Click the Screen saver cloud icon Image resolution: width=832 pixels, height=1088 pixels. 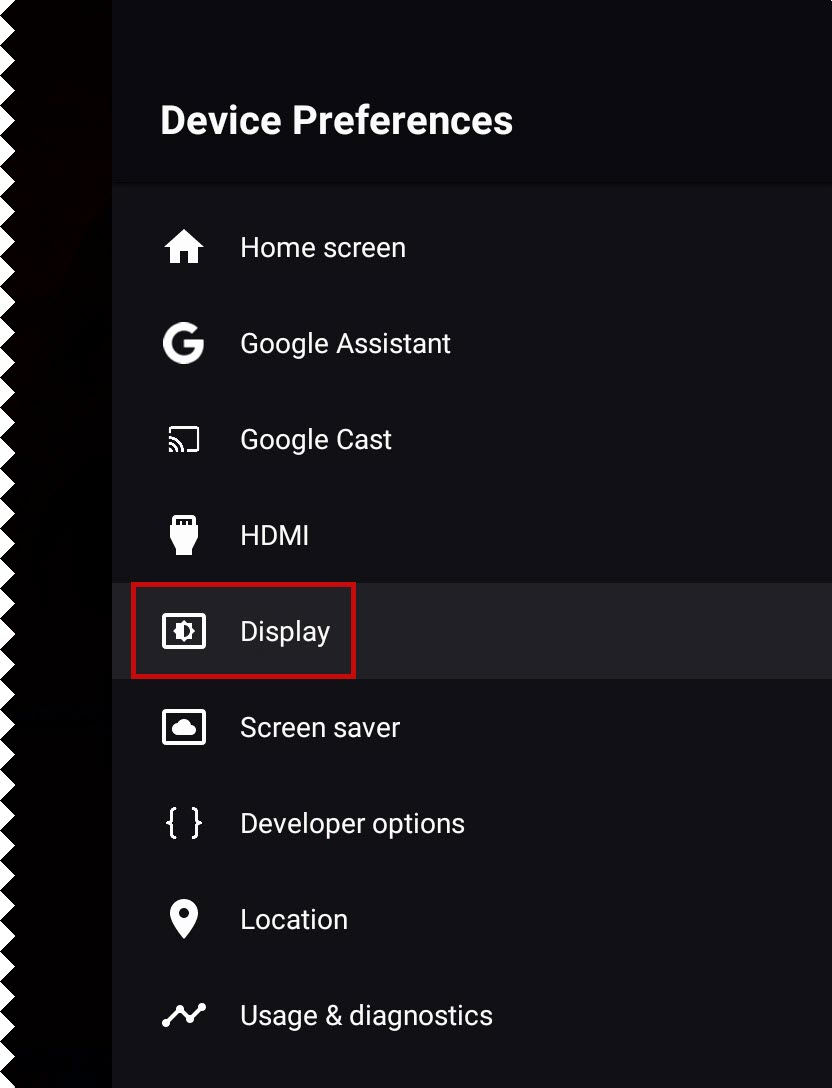183,727
